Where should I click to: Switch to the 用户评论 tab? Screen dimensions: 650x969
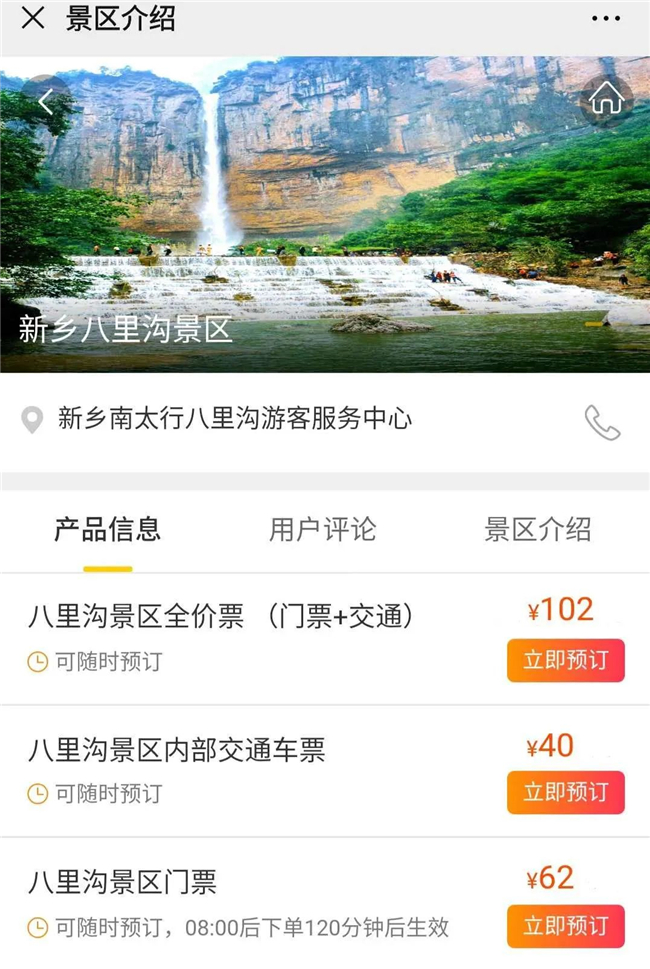click(x=322, y=529)
